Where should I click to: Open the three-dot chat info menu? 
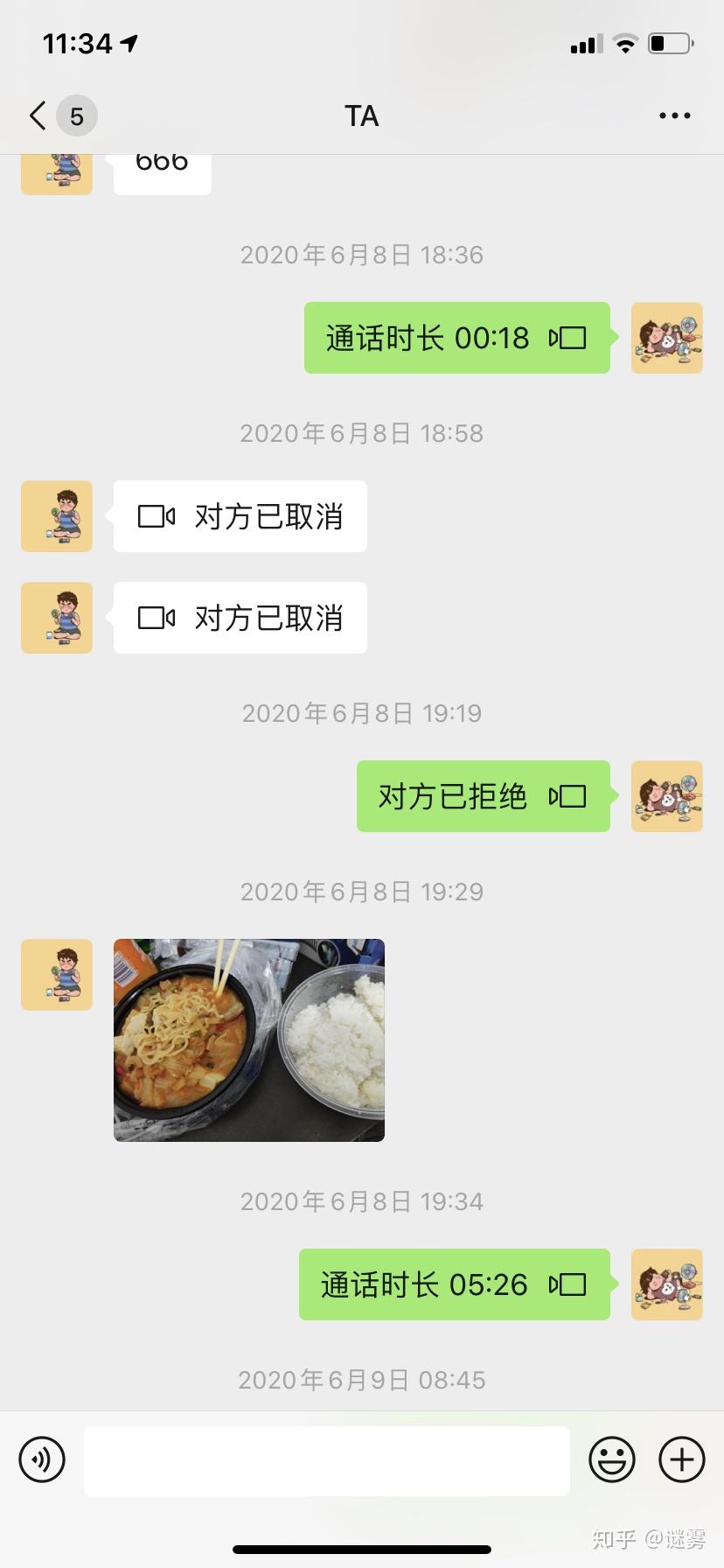click(674, 115)
